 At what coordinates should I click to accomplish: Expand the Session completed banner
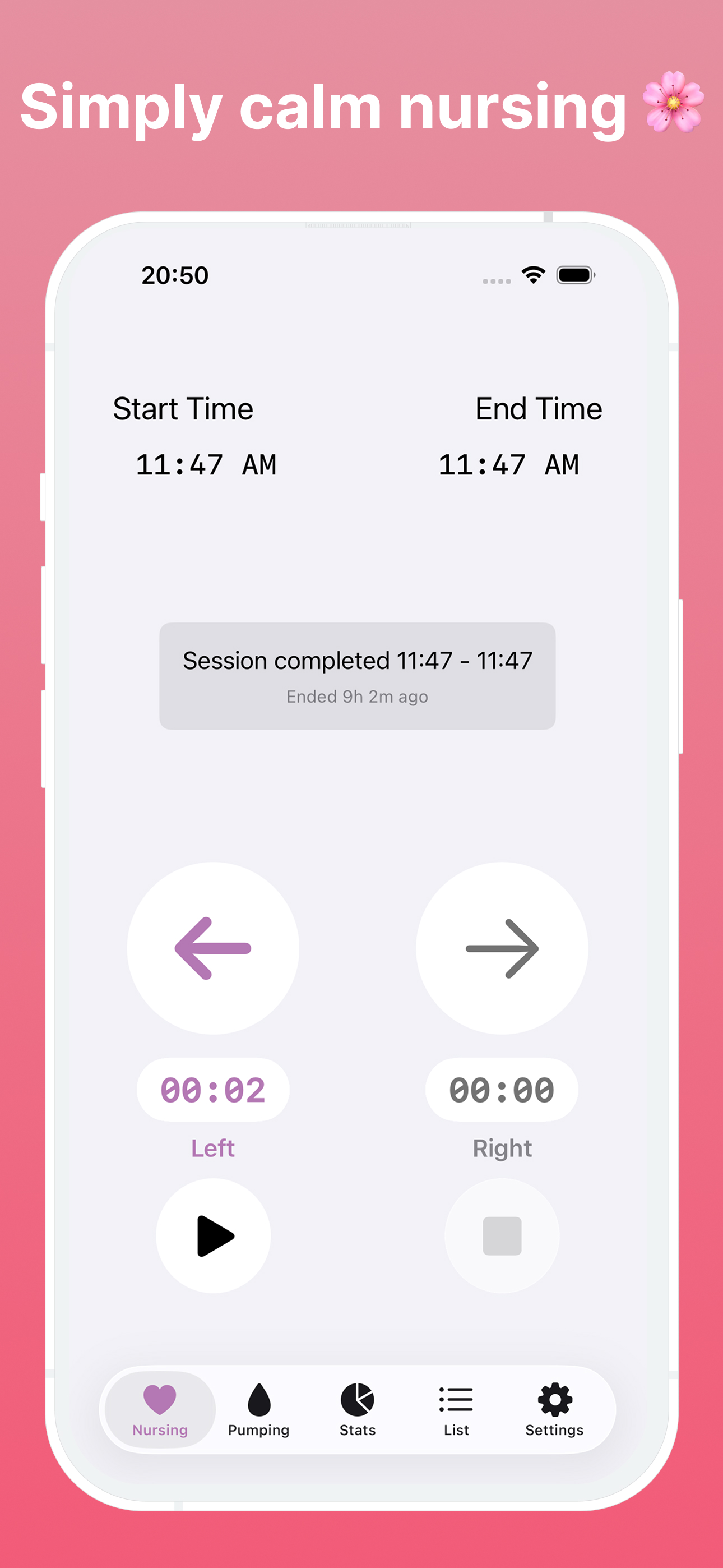coord(358,675)
